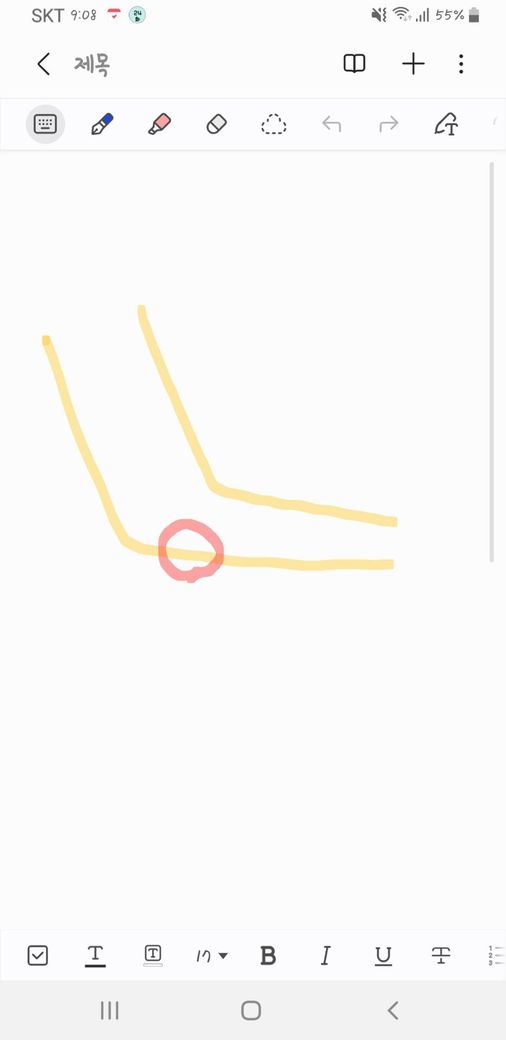This screenshot has height=1040, width=506.
Task: Toggle bold formatting
Action: point(268,956)
